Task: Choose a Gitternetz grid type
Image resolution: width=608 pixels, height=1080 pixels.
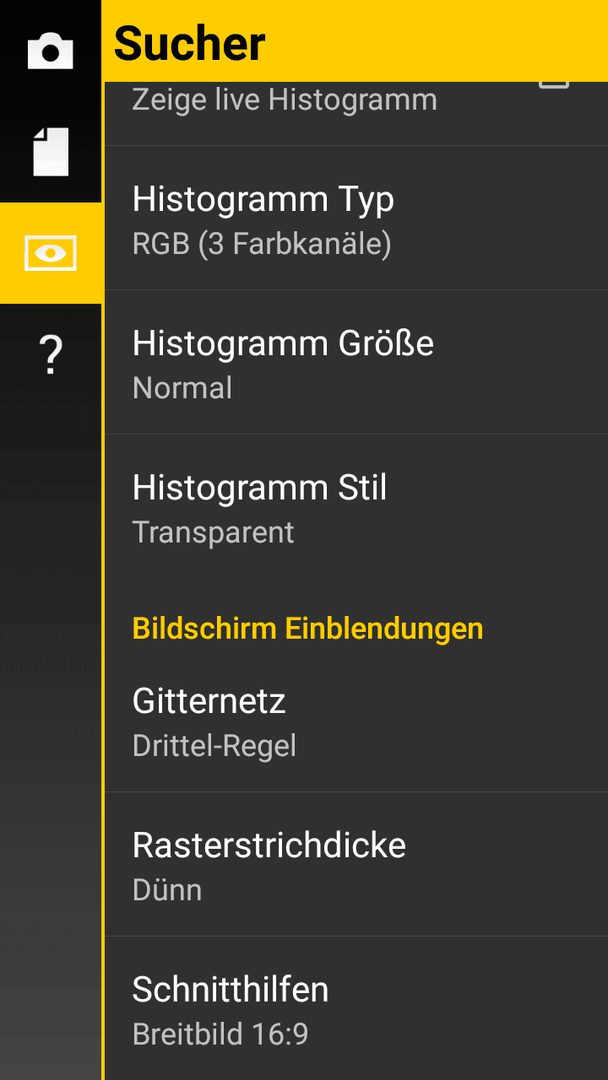Action: 356,720
